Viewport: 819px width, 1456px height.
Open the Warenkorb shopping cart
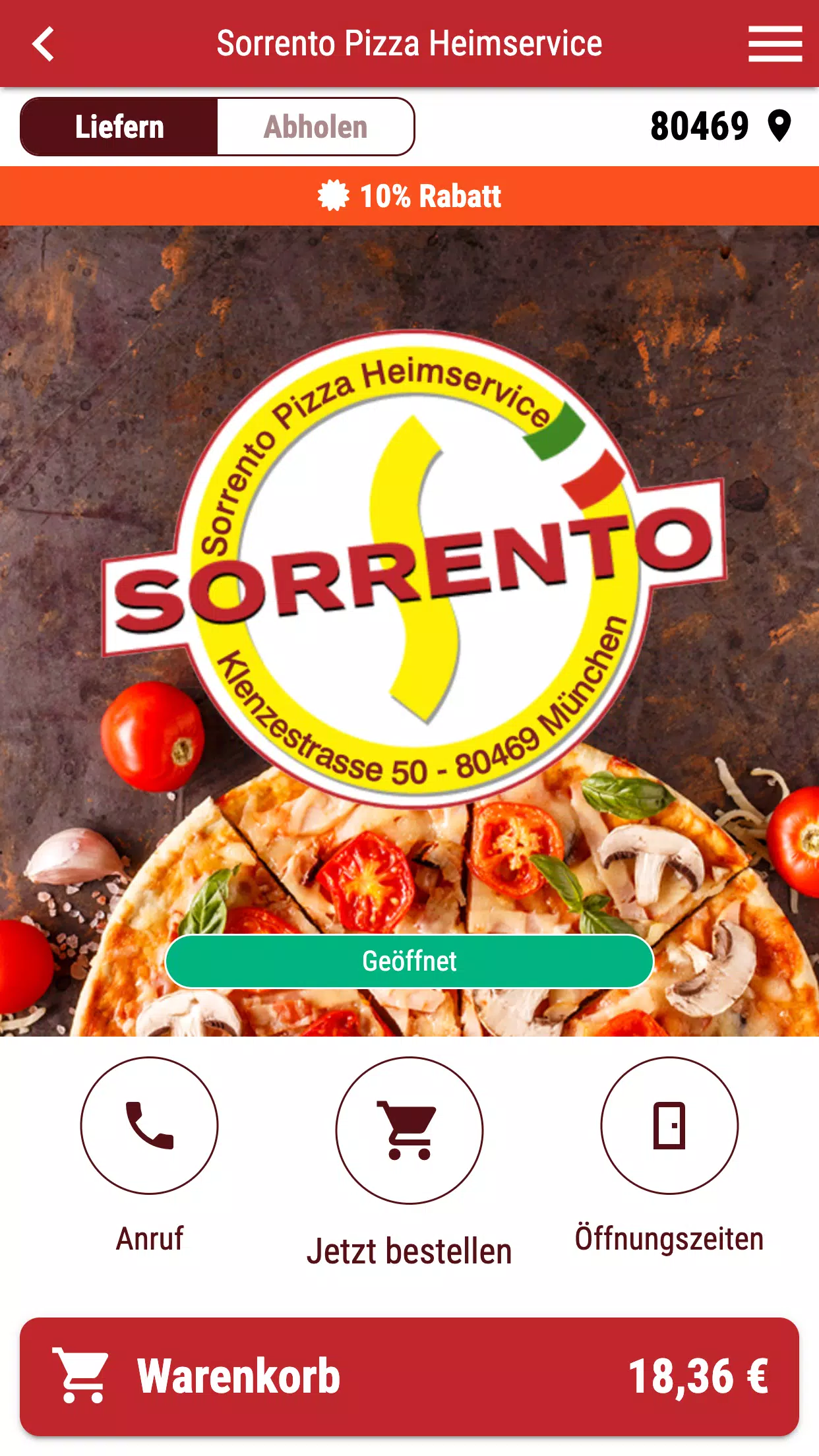pos(409,1376)
